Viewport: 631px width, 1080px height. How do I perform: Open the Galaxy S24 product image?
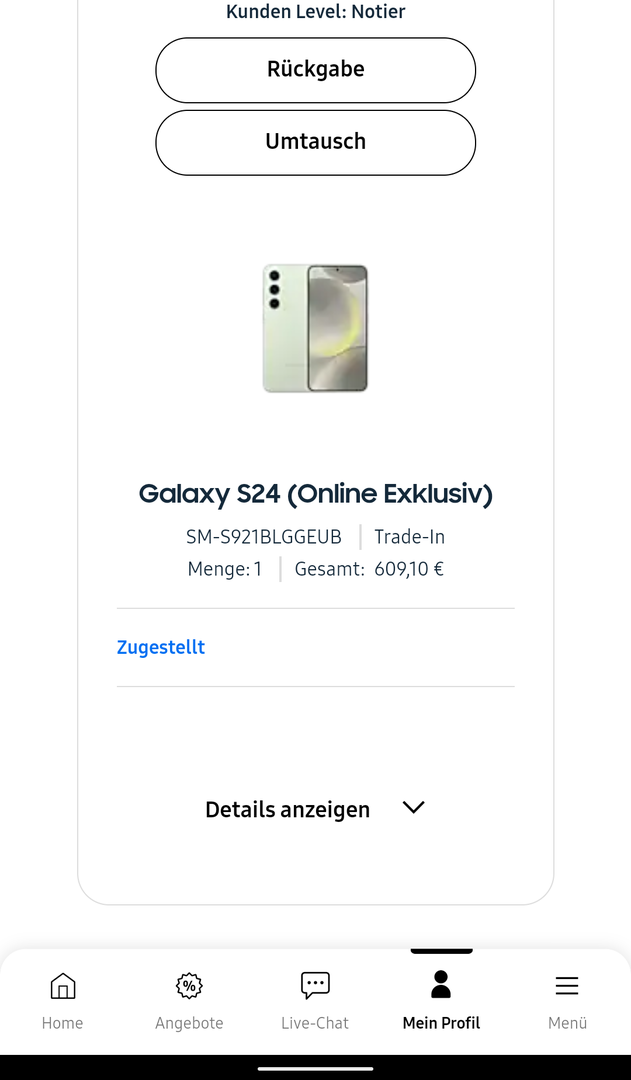(x=315, y=328)
